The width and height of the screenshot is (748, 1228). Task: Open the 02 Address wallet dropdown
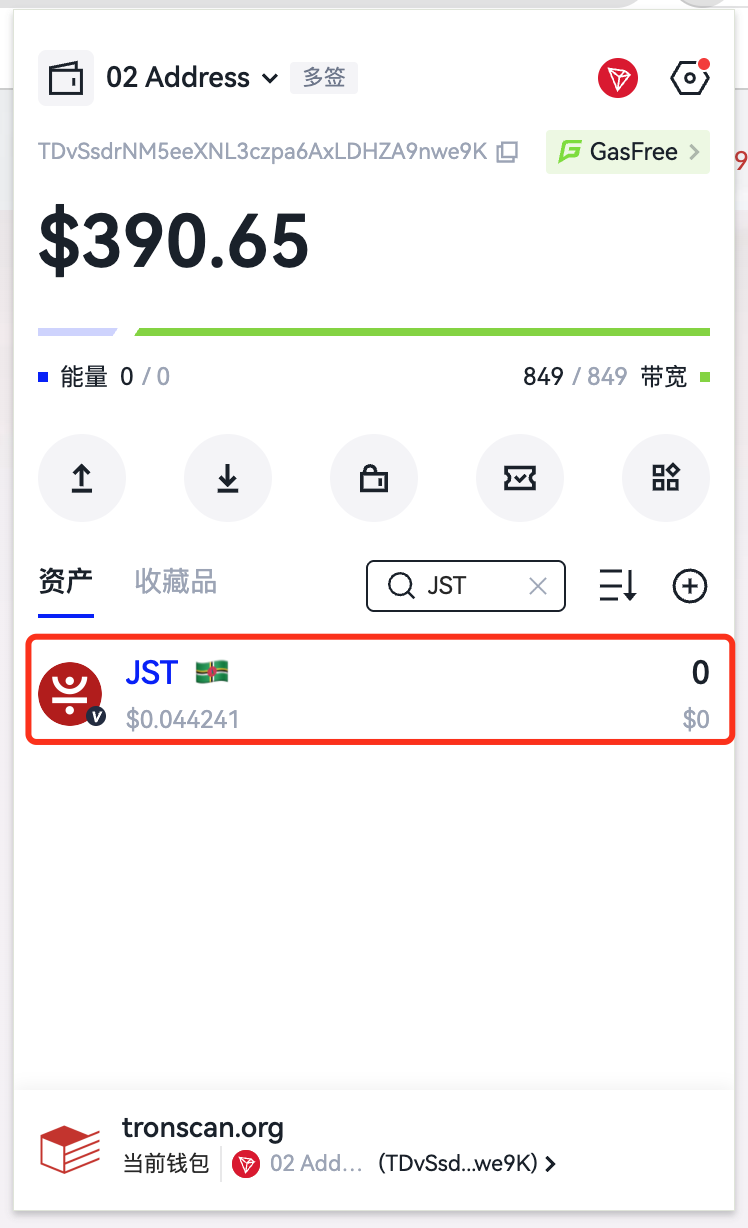(x=192, y=78)
